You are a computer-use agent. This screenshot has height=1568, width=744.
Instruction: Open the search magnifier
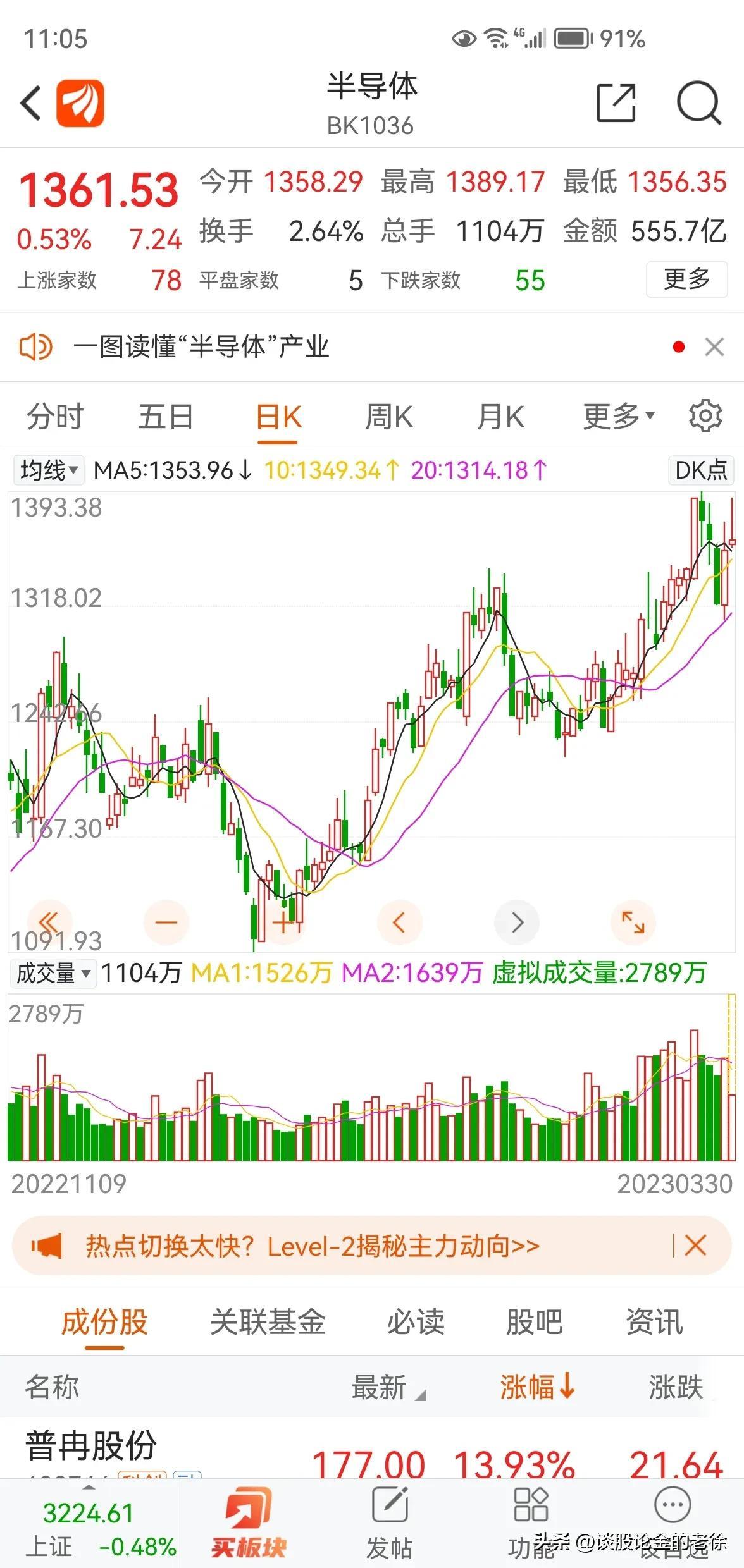(698, 102)
